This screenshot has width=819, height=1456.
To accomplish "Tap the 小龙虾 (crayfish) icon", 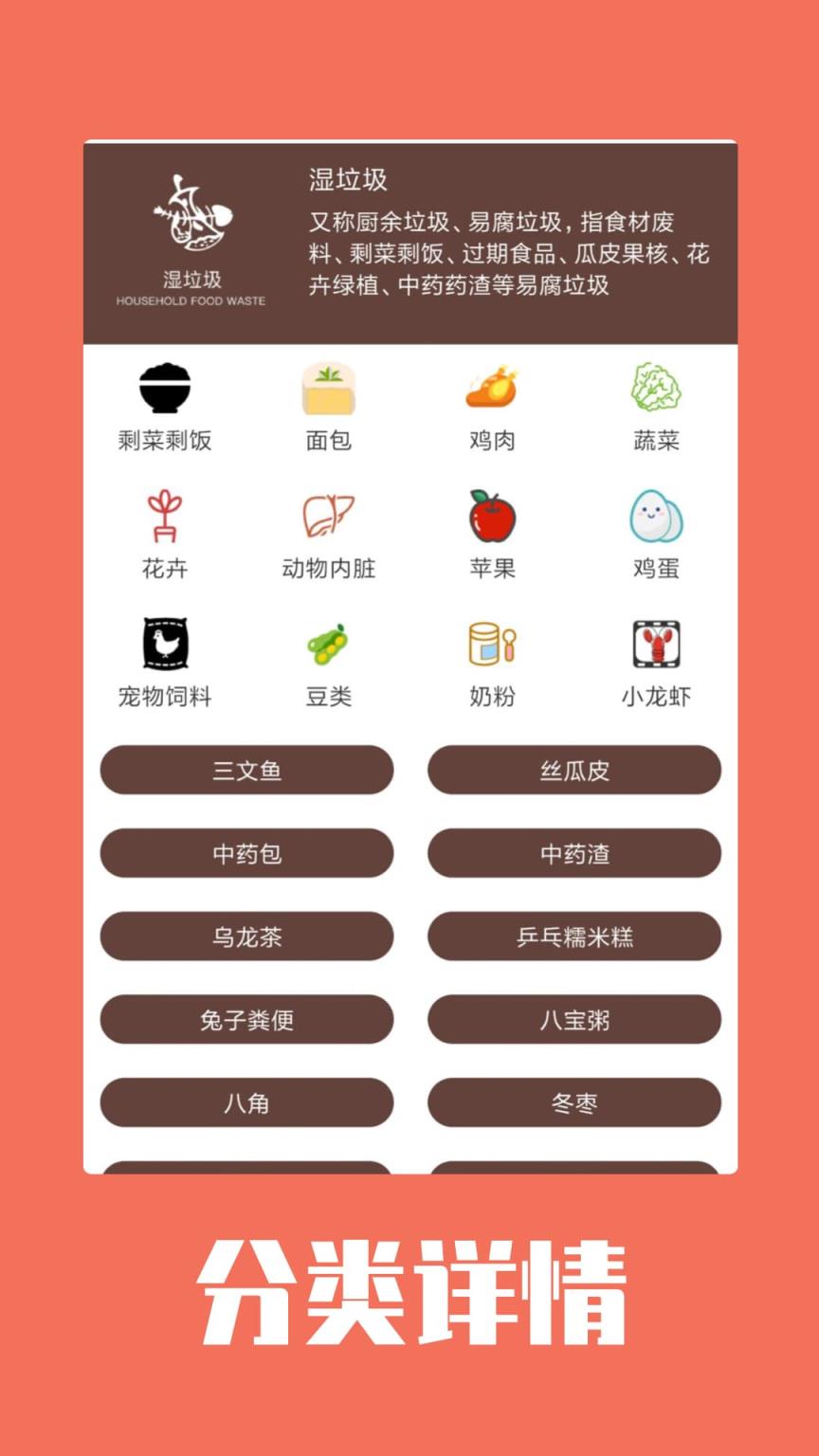I will [656, 646].
